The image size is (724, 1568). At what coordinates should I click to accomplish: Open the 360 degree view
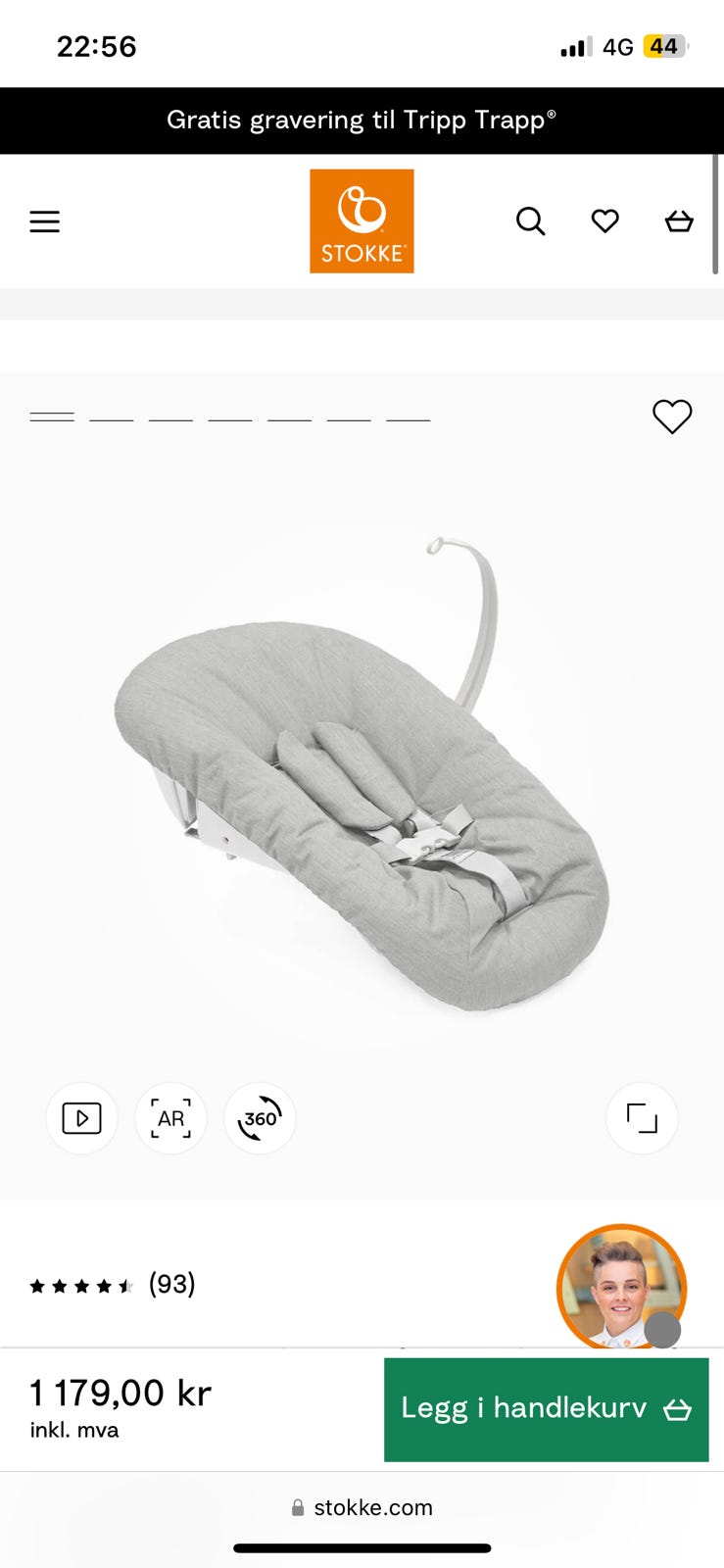click(x=260, y=1118)
